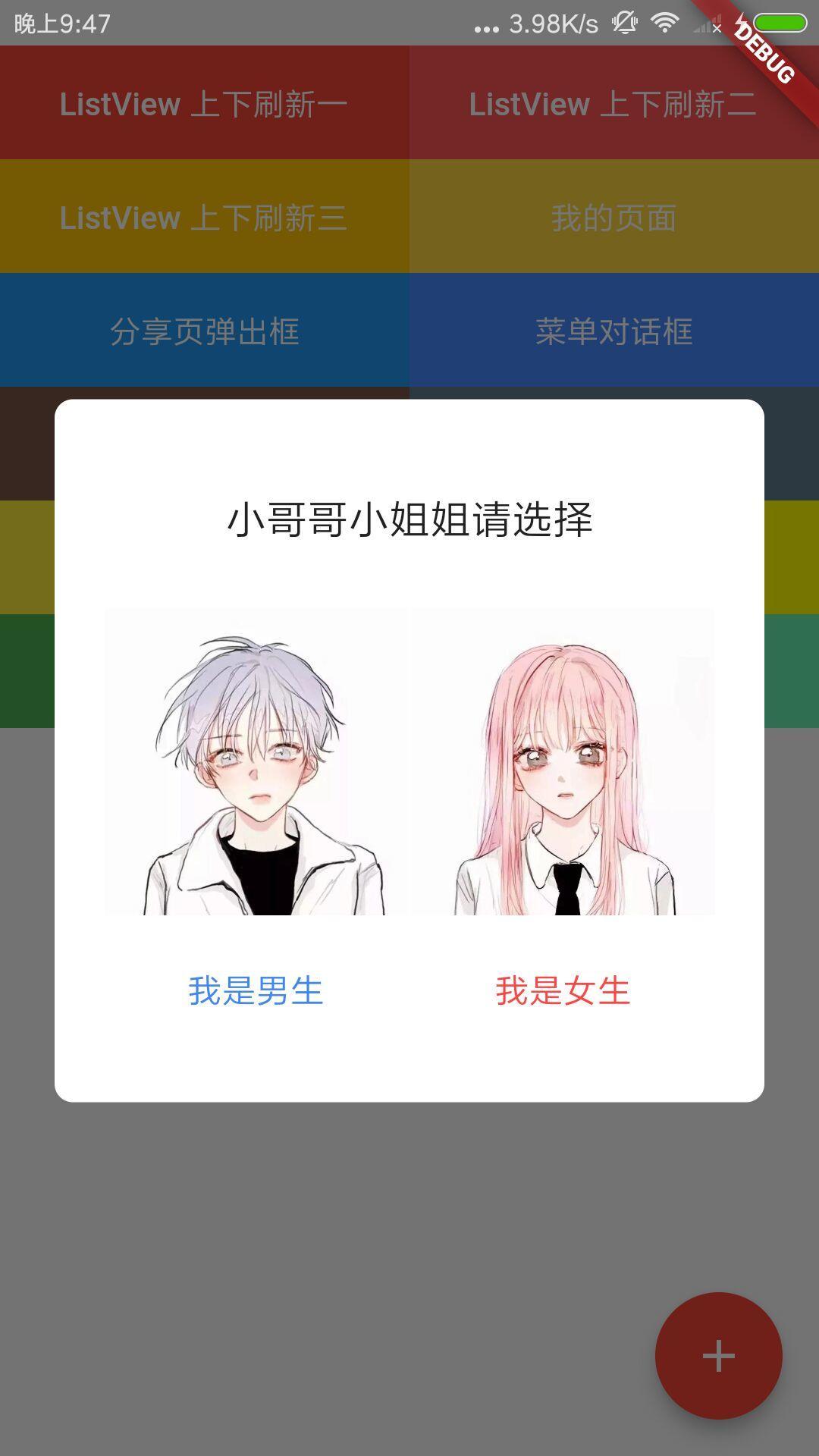Viewport: 819px width, 1456px height.
Task: Choose 我是男生 option
Action: click(256, 991)
